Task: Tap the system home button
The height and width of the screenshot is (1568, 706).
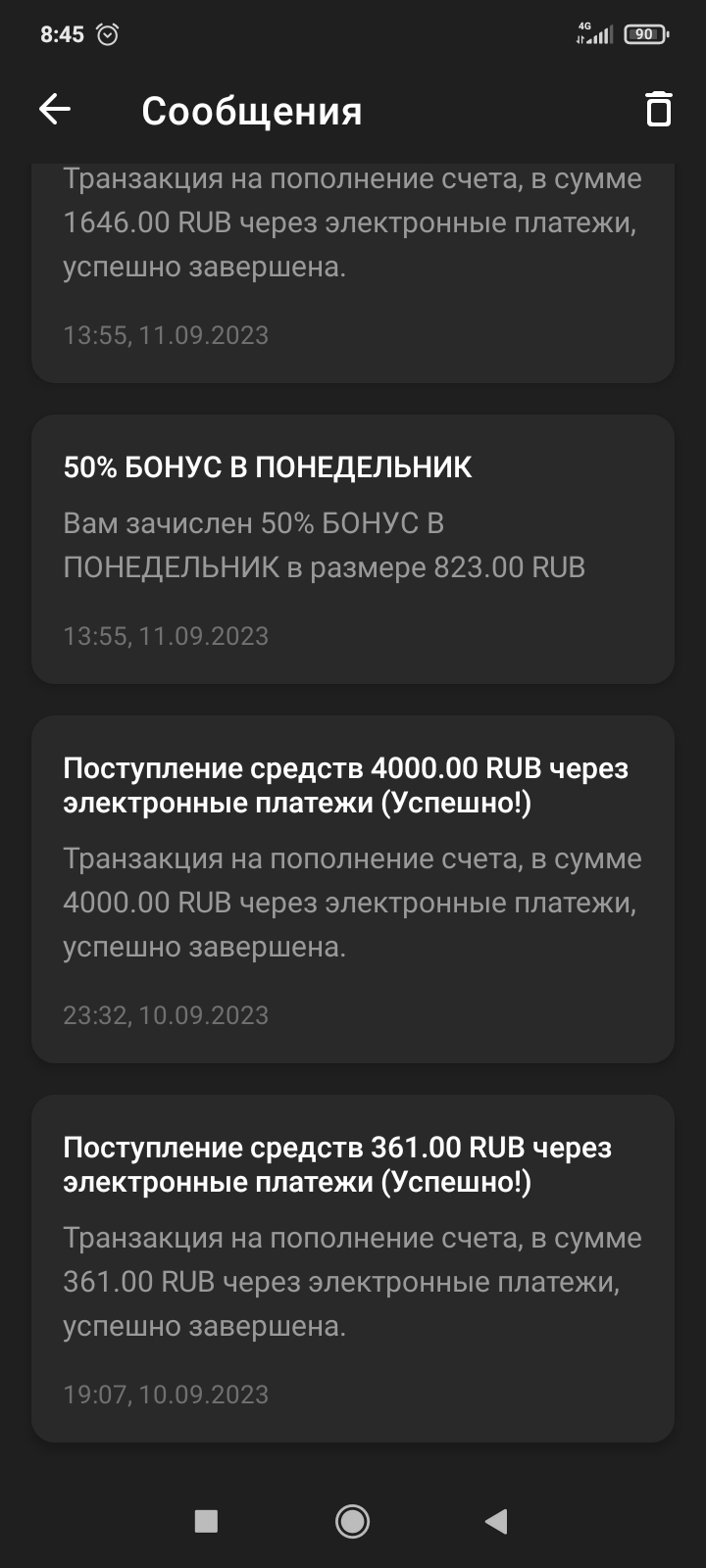Action: click(x=352, y=1521)
